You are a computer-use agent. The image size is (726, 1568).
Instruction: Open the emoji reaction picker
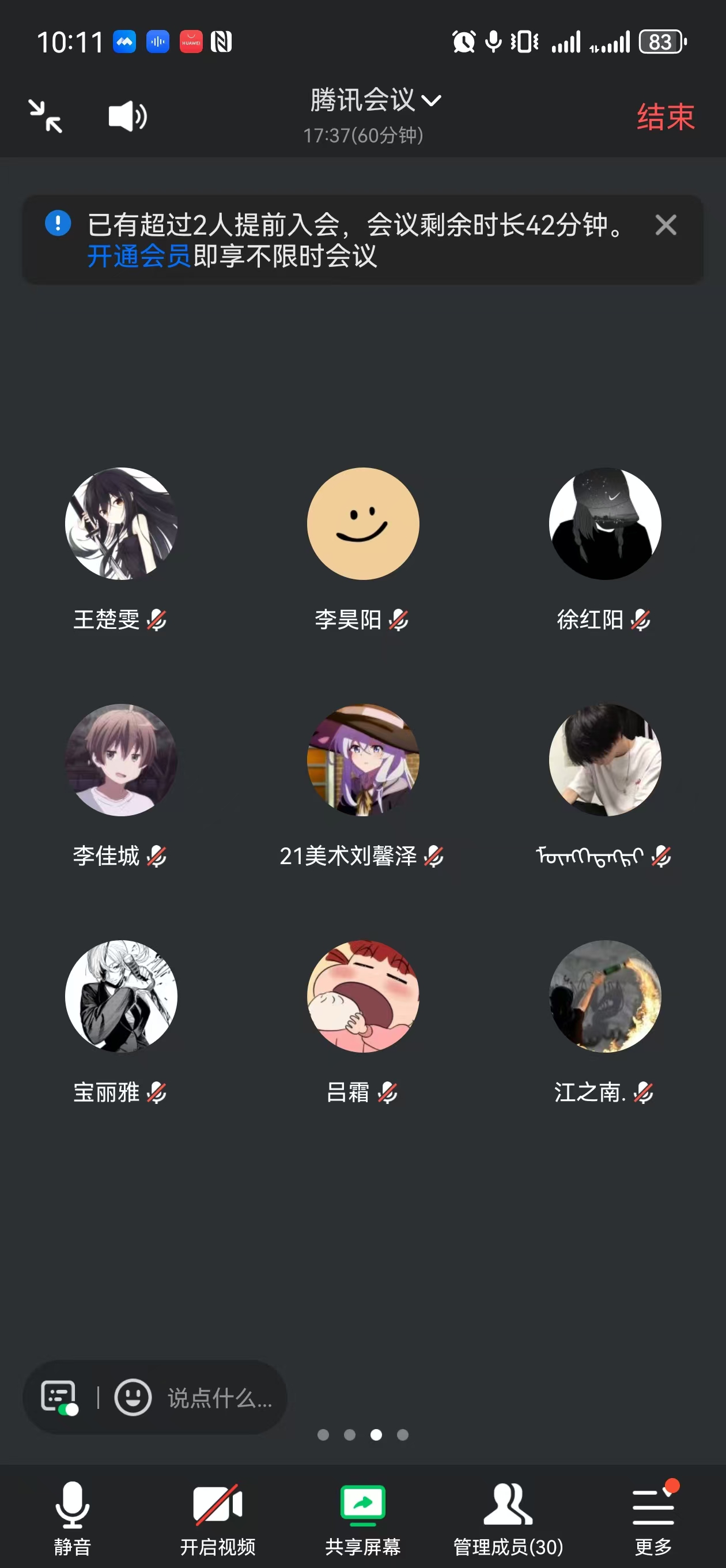pos(133,1397)
